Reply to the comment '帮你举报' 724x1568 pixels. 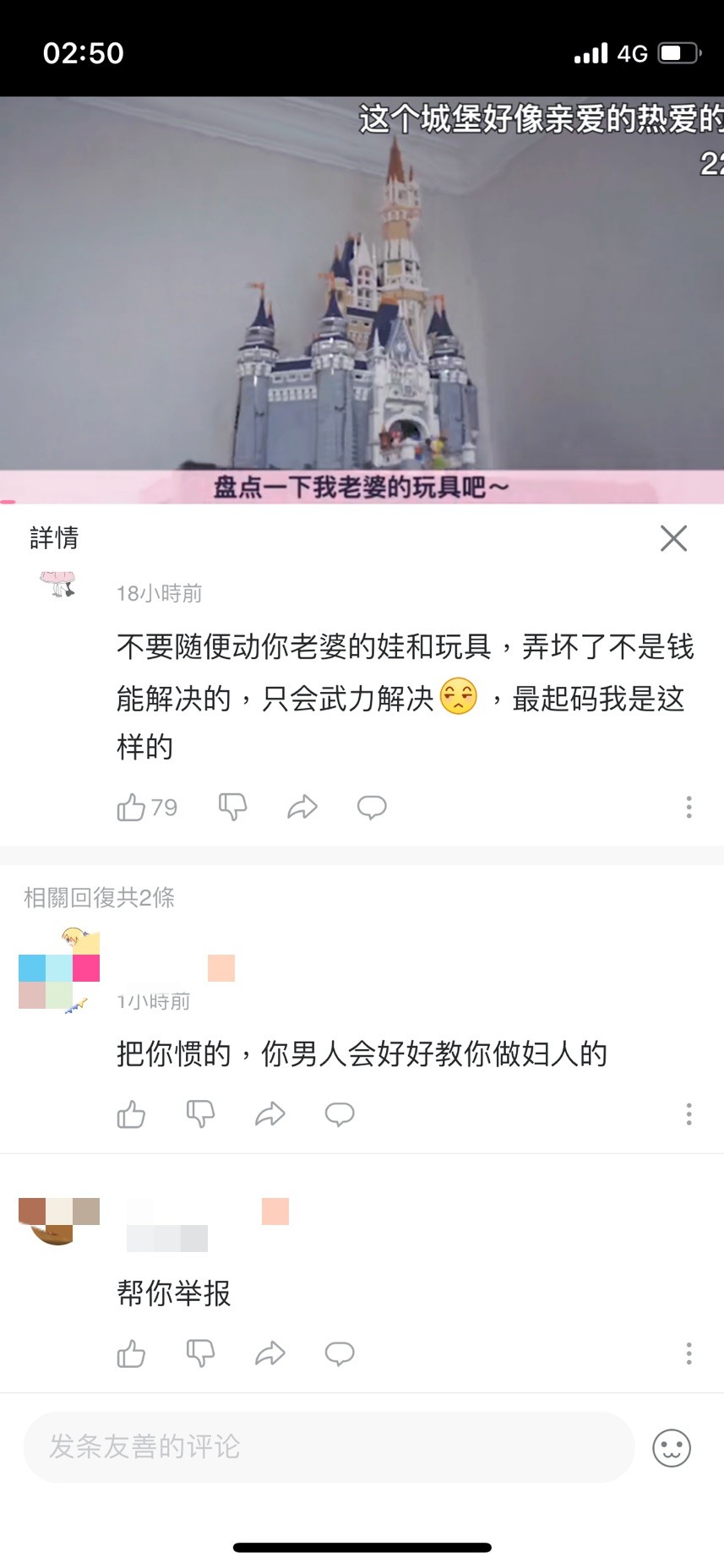point(340,1353)
